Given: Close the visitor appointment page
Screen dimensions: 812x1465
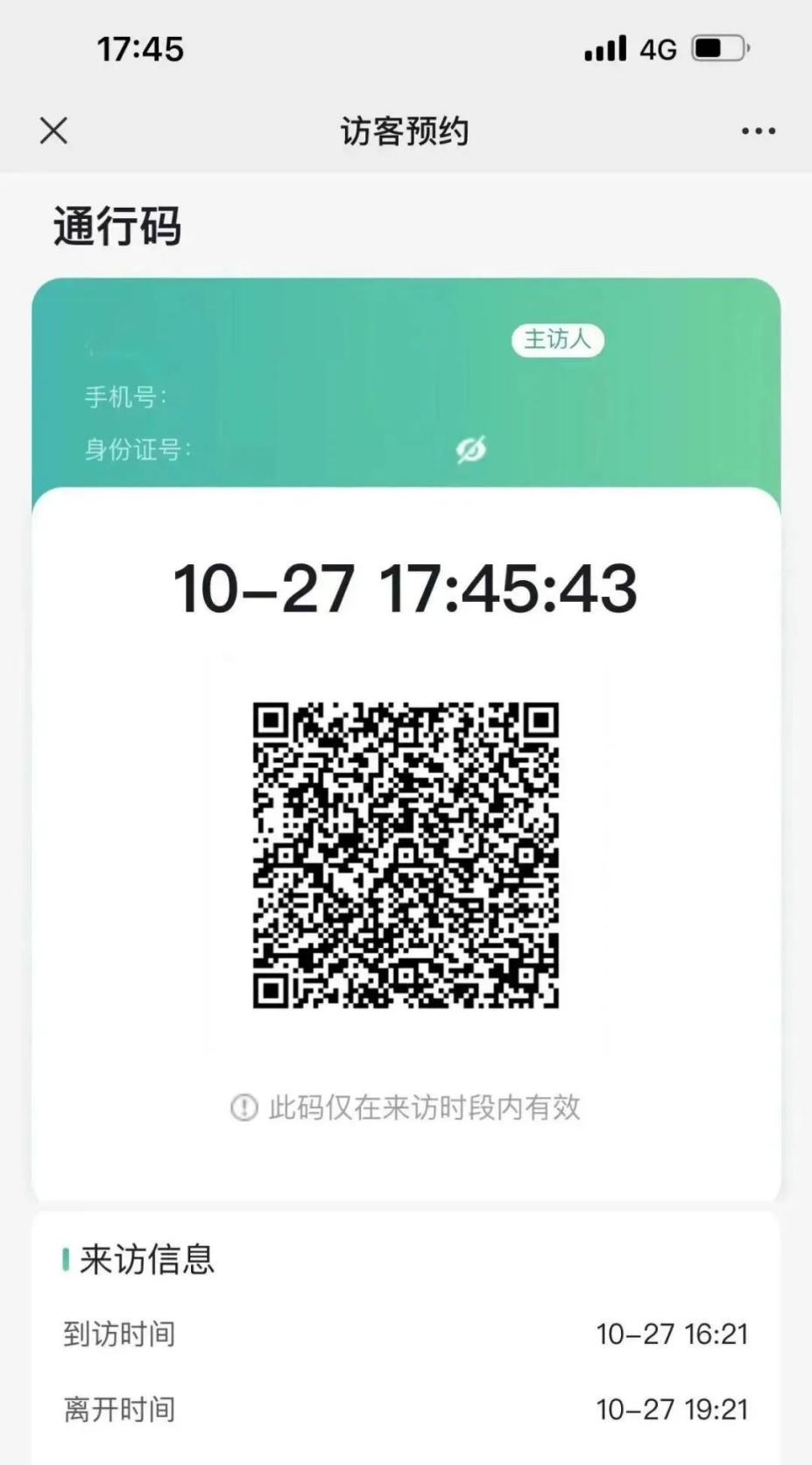Looking at the screenshot, I should 54,131.
